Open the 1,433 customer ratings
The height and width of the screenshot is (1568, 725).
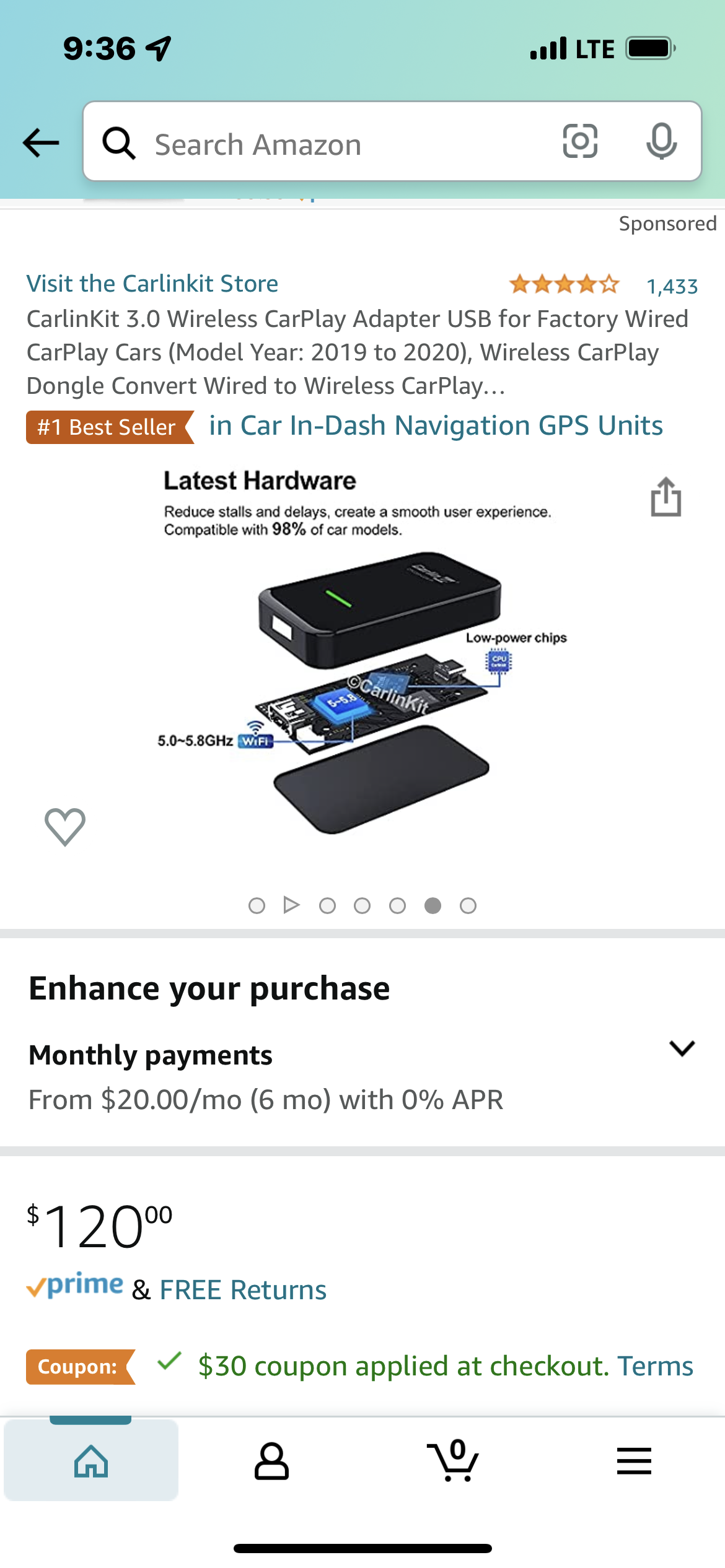672,286
